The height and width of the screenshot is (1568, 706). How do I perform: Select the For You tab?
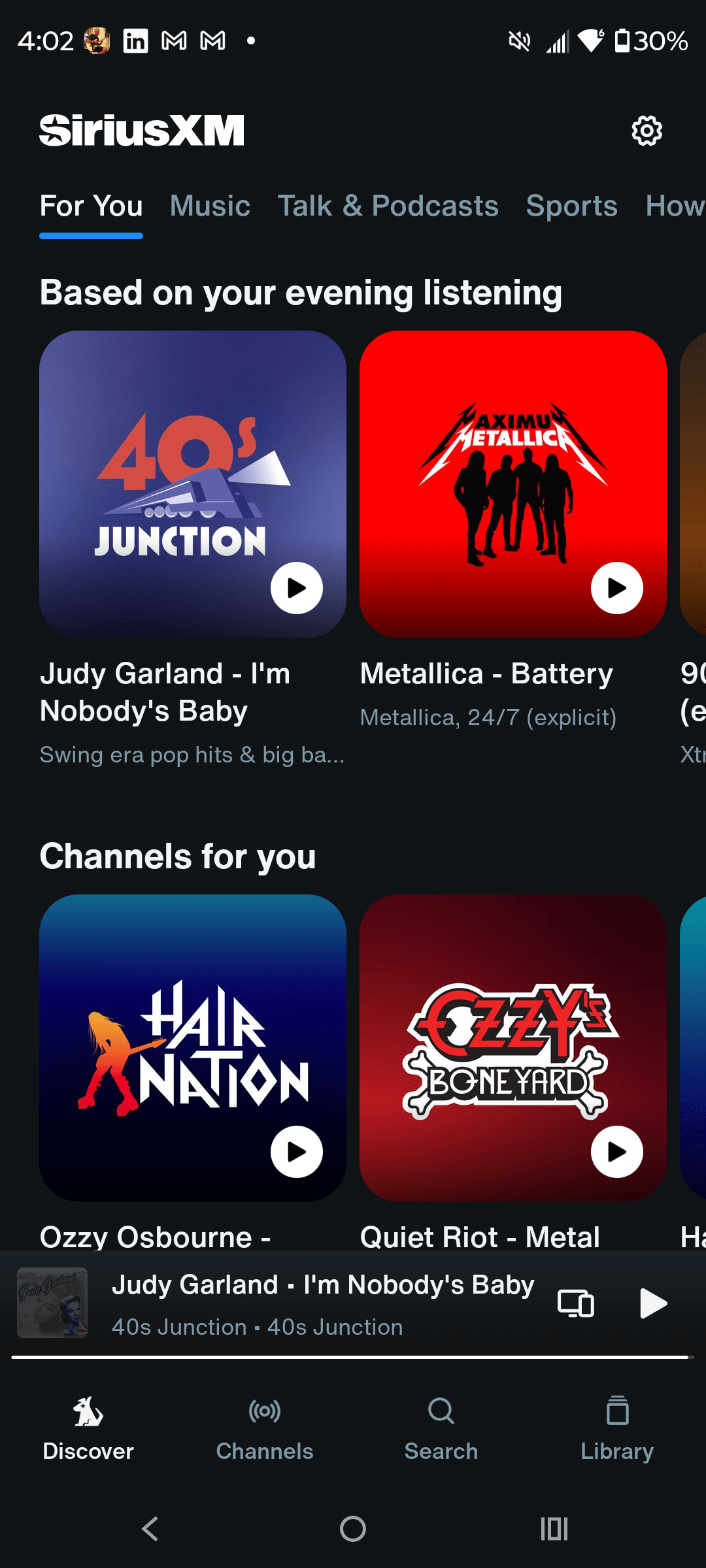point(91,206)
